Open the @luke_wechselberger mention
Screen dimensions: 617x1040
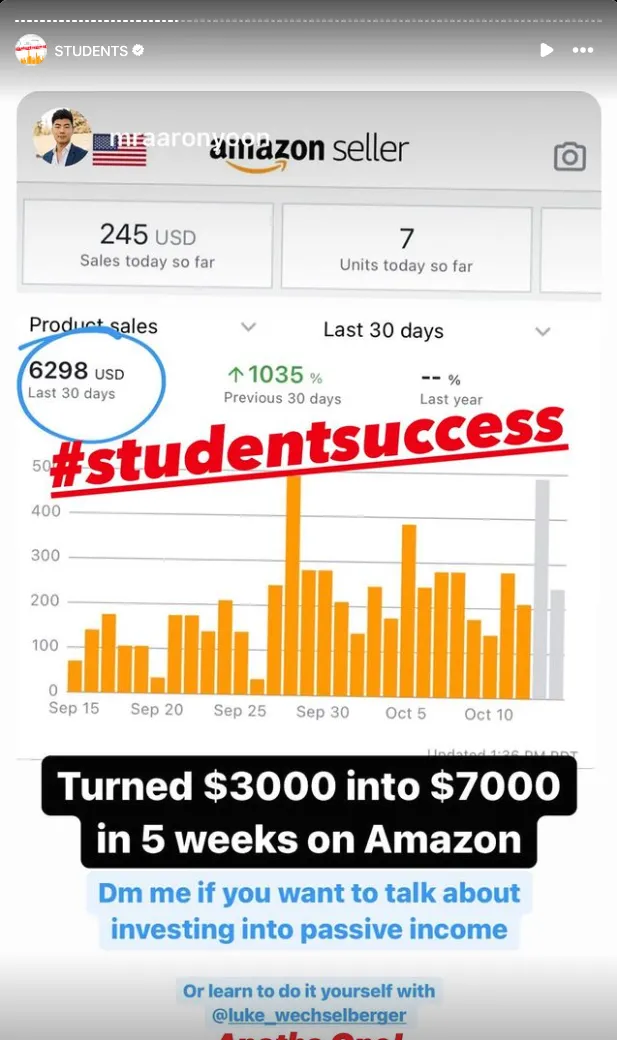[308, 1015]
